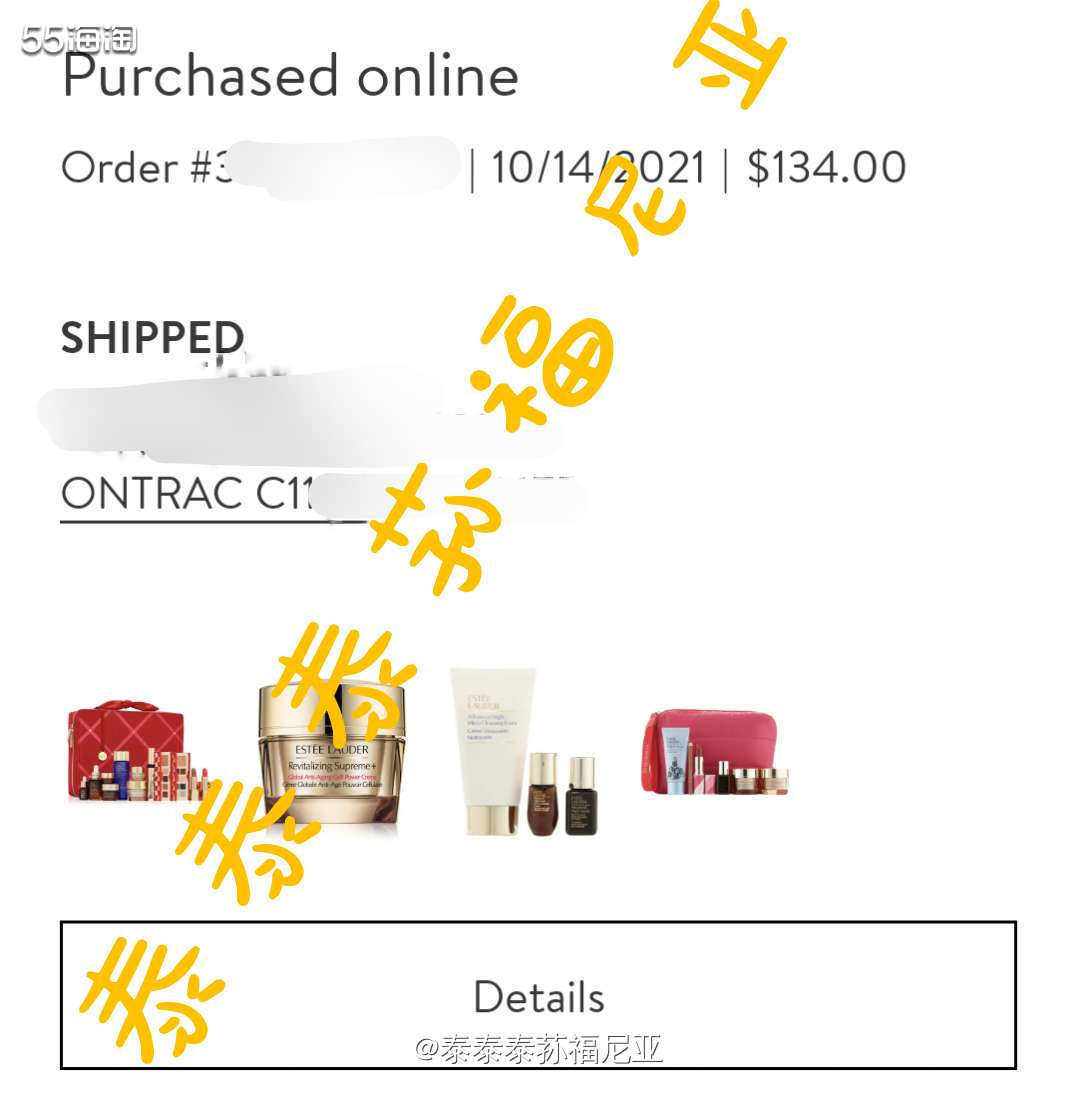Open the ONTRAC tracking number link
The image size is (1076, 1096).
pyautogui.click(x=190, y=493)
